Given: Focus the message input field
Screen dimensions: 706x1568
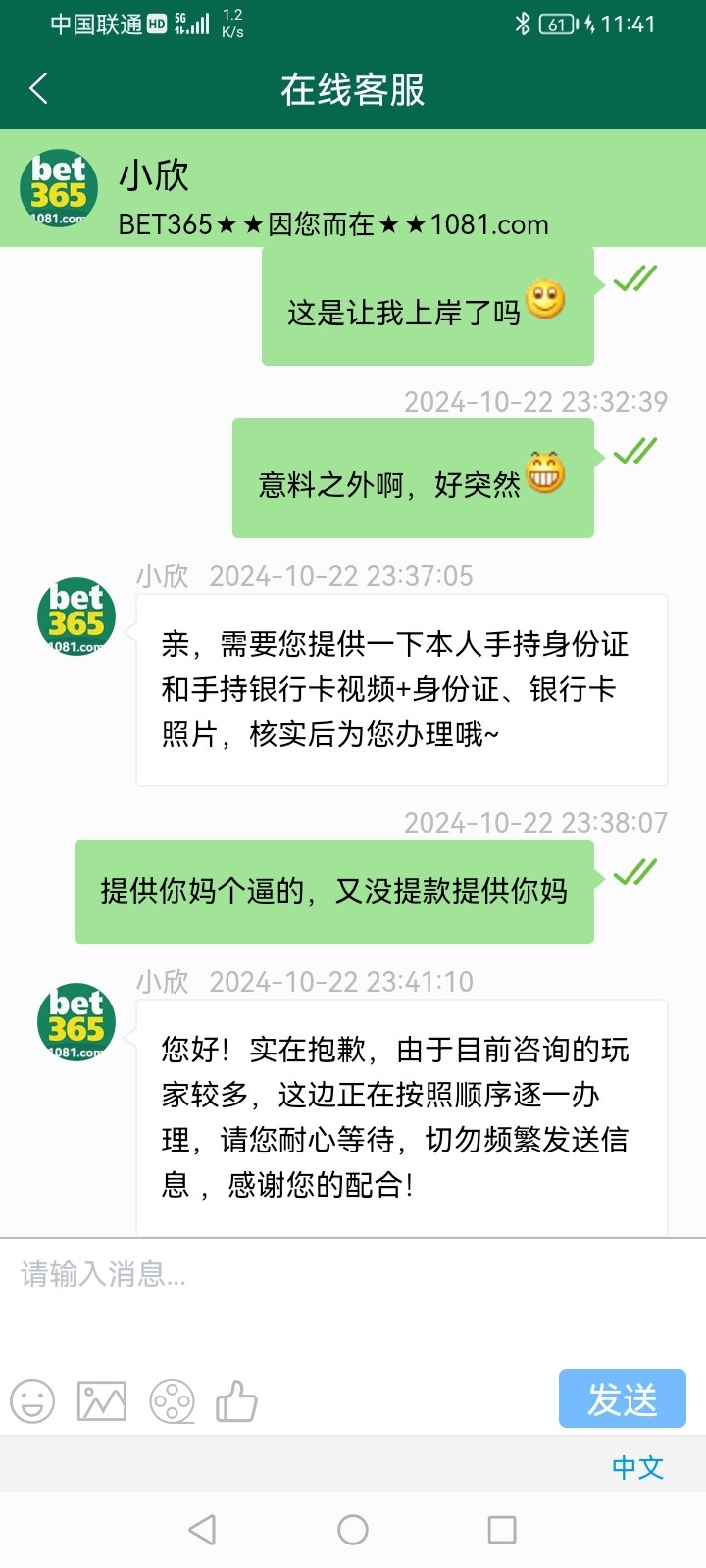Looking at the screenshot, I should [353, 1299].
